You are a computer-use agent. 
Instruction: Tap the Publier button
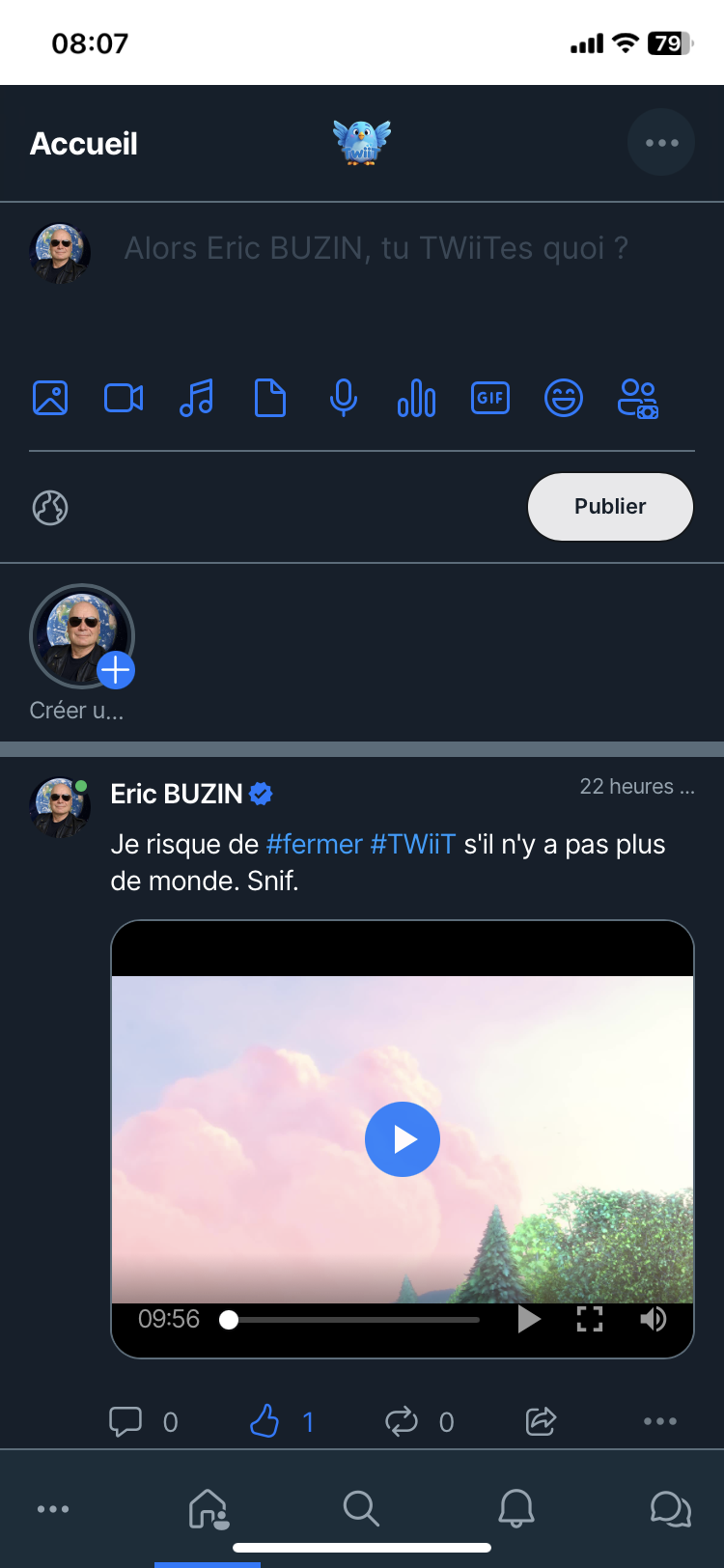pyautogui.click(x=610, y=507)
